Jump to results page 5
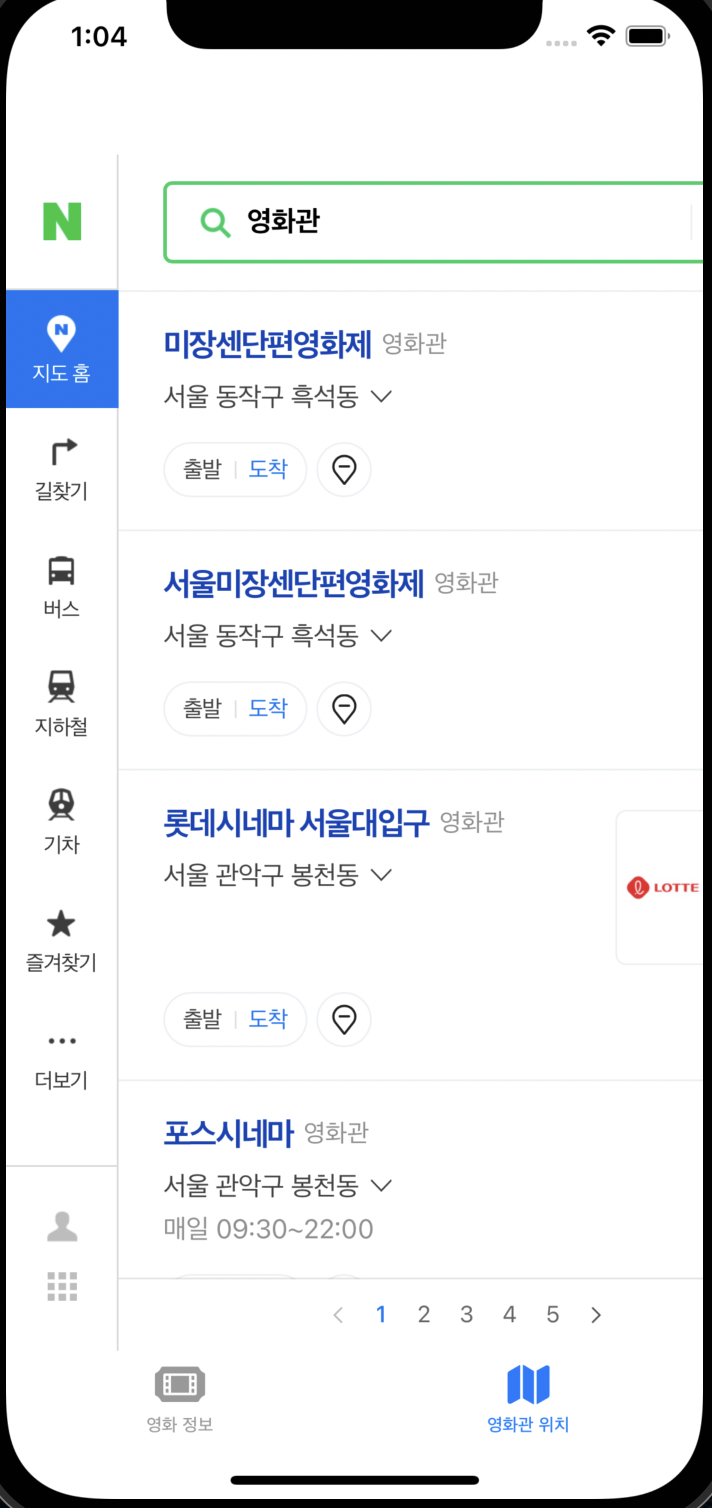The width and height of the screenshot is (712, 1508). tap(552, 1314)
